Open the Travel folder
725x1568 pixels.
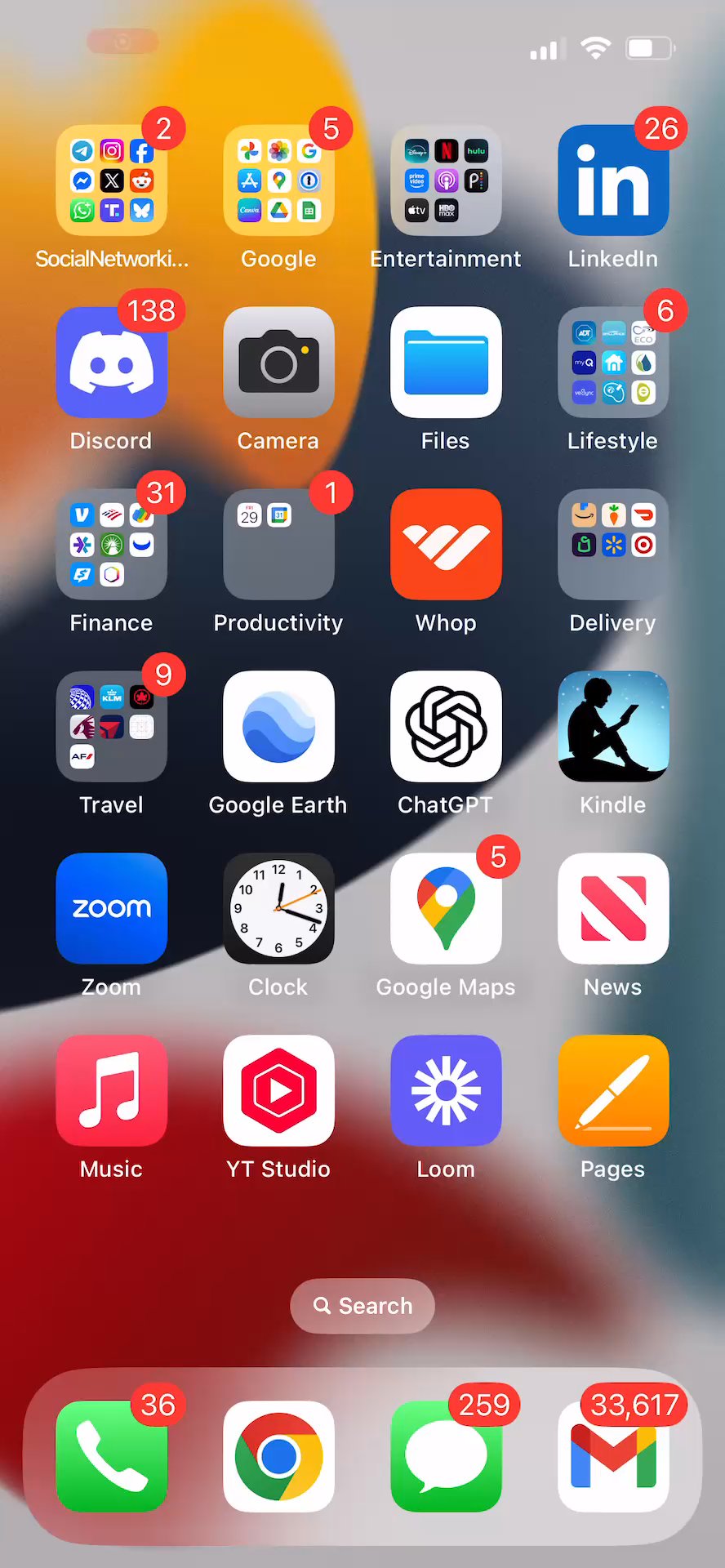[112, 727]
